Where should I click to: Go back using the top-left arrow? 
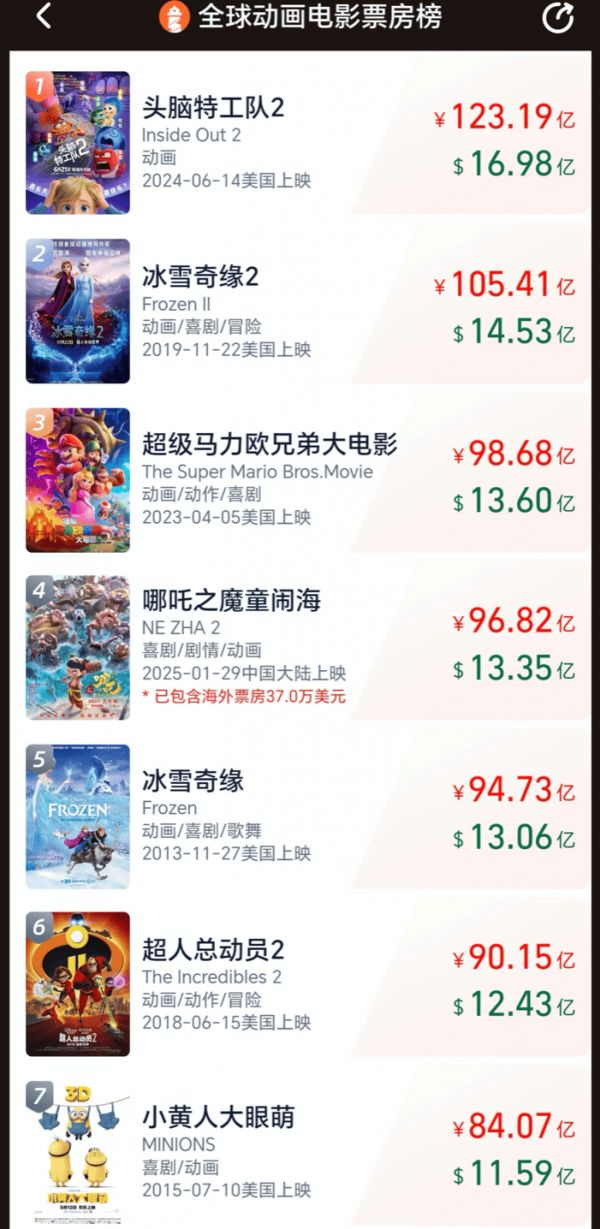[43, 17]
